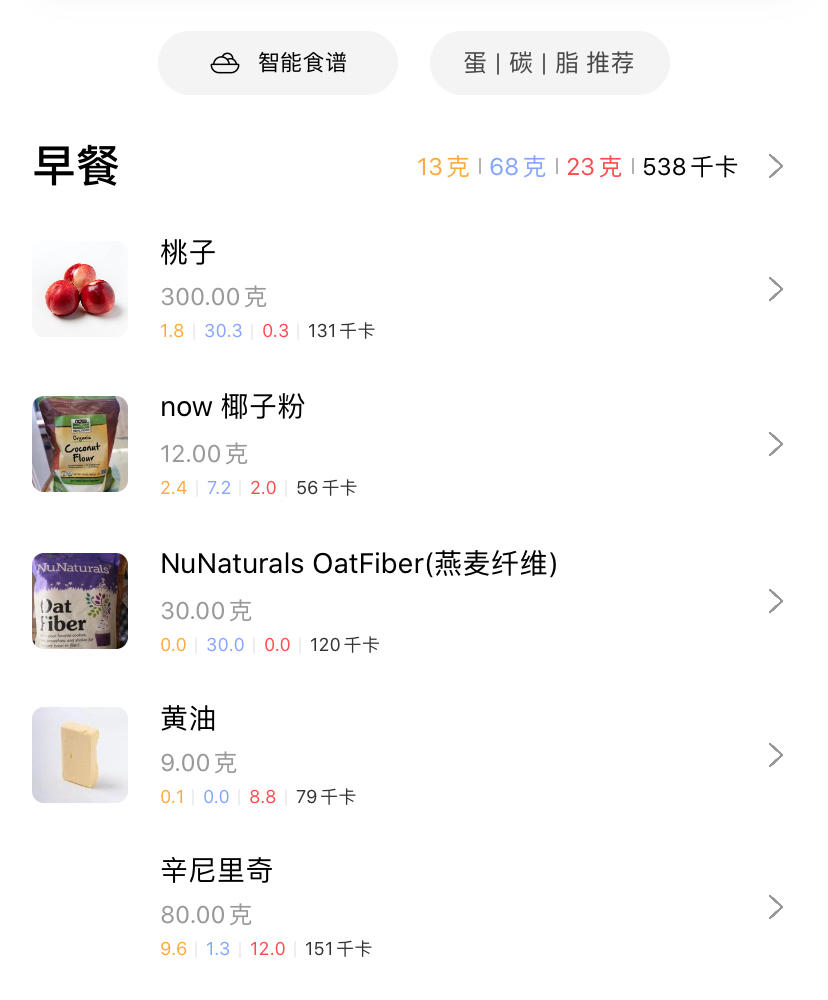828x1000 pixels.
Task: Select the peach thumbnail for 桃子
Action: point(80,289)
